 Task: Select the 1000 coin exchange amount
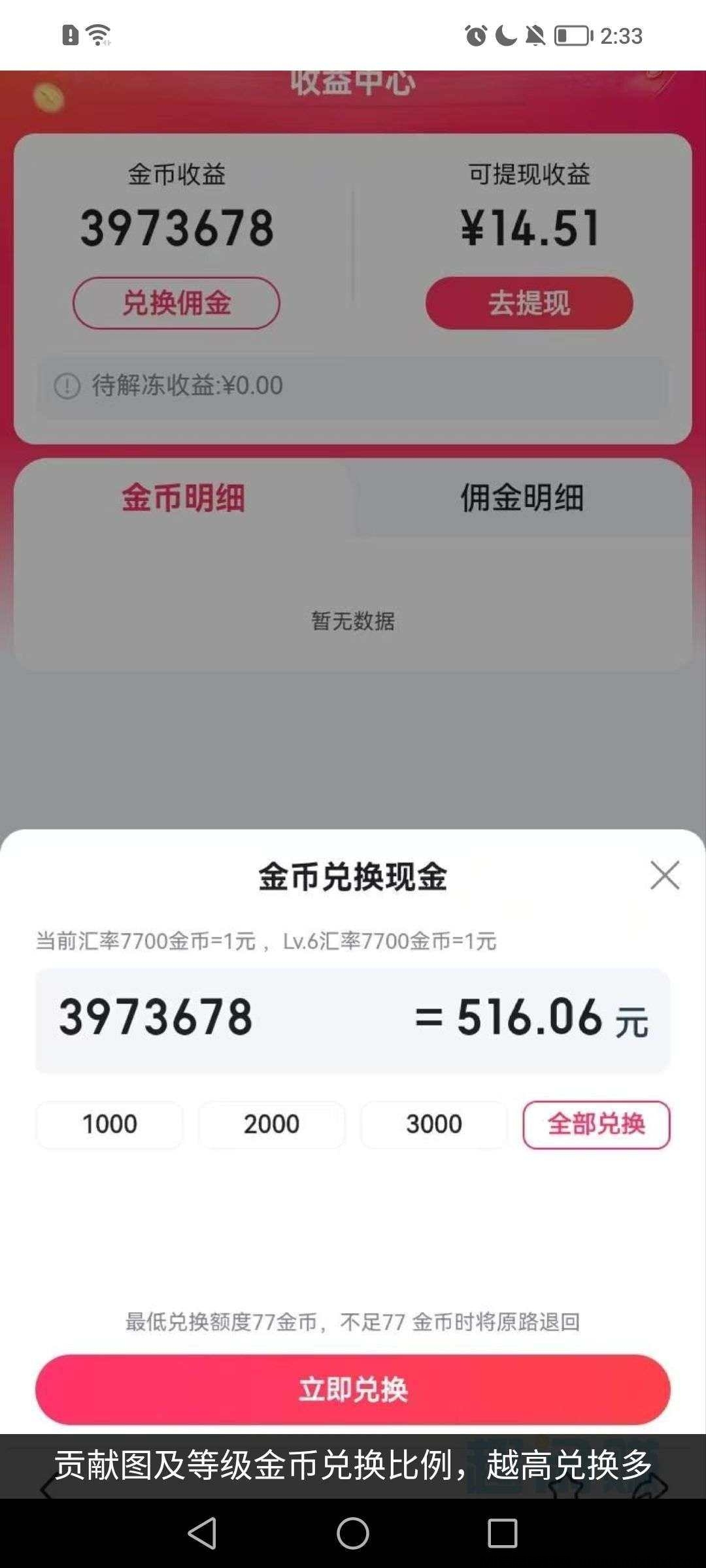click(x=109, y=1124)
